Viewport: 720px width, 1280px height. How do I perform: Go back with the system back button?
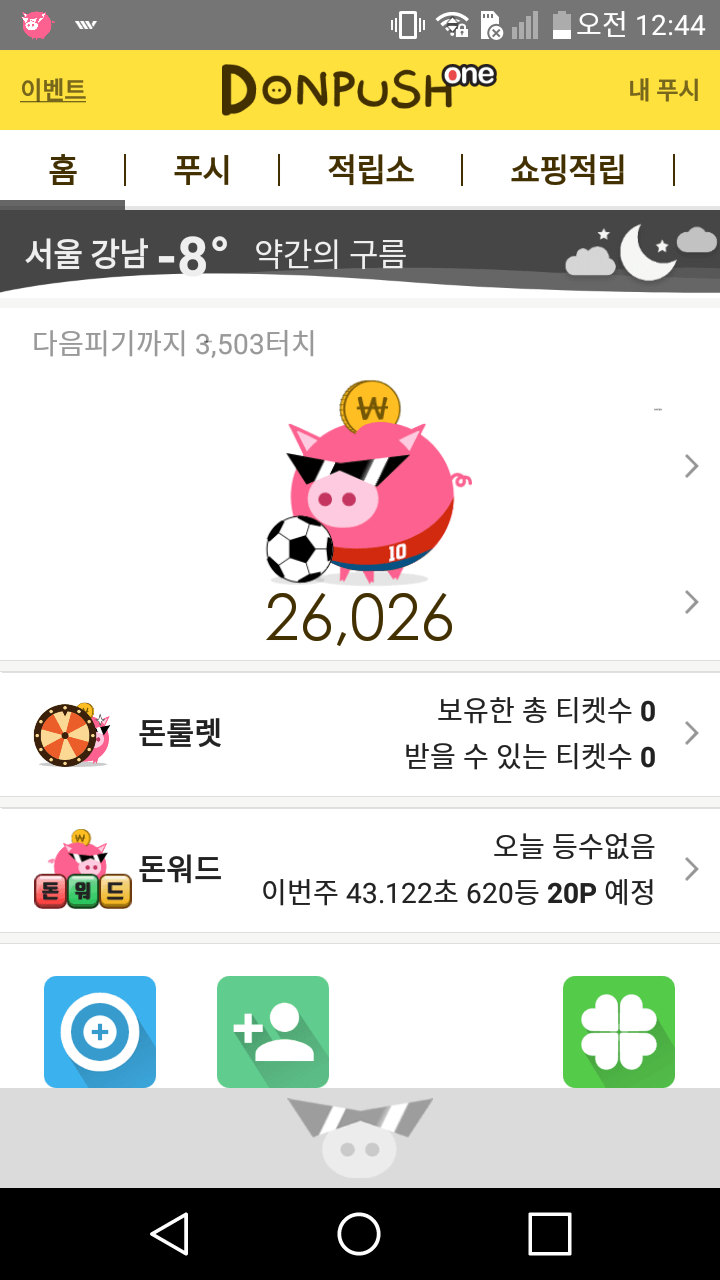(170, 1234)
